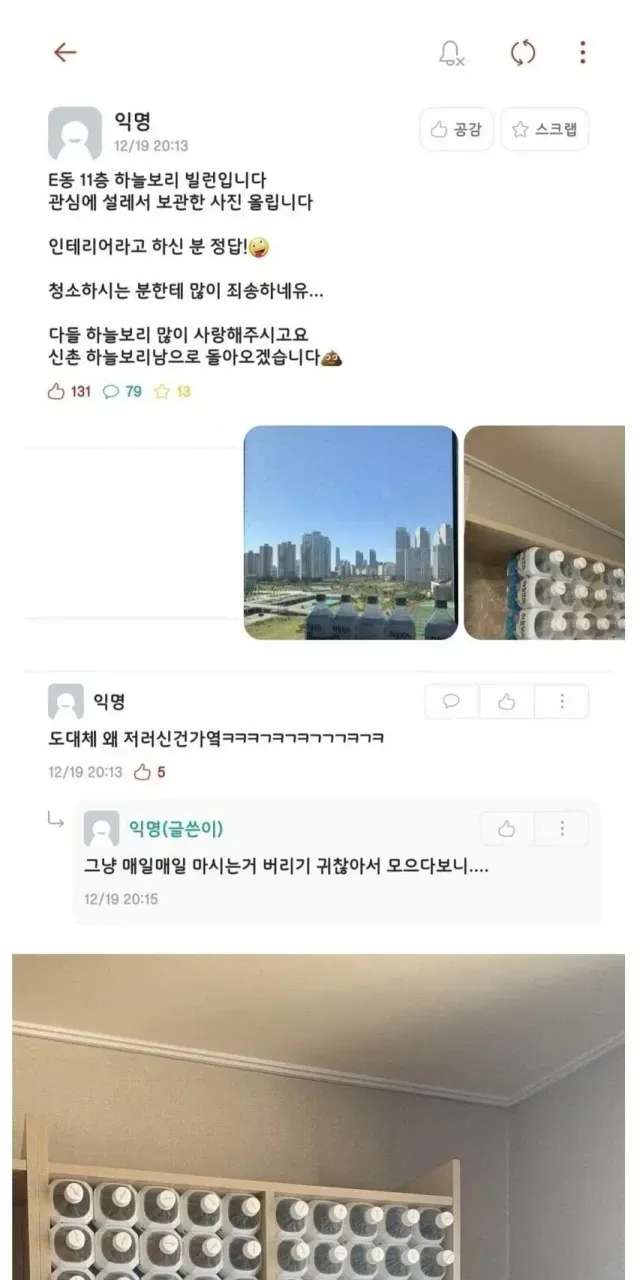Image resolution: width=640 pixels, height=1280 pixels.
Task: Reply to the 도대체 왜 저러신건가엽 comment
Action: tap(452, 701)
